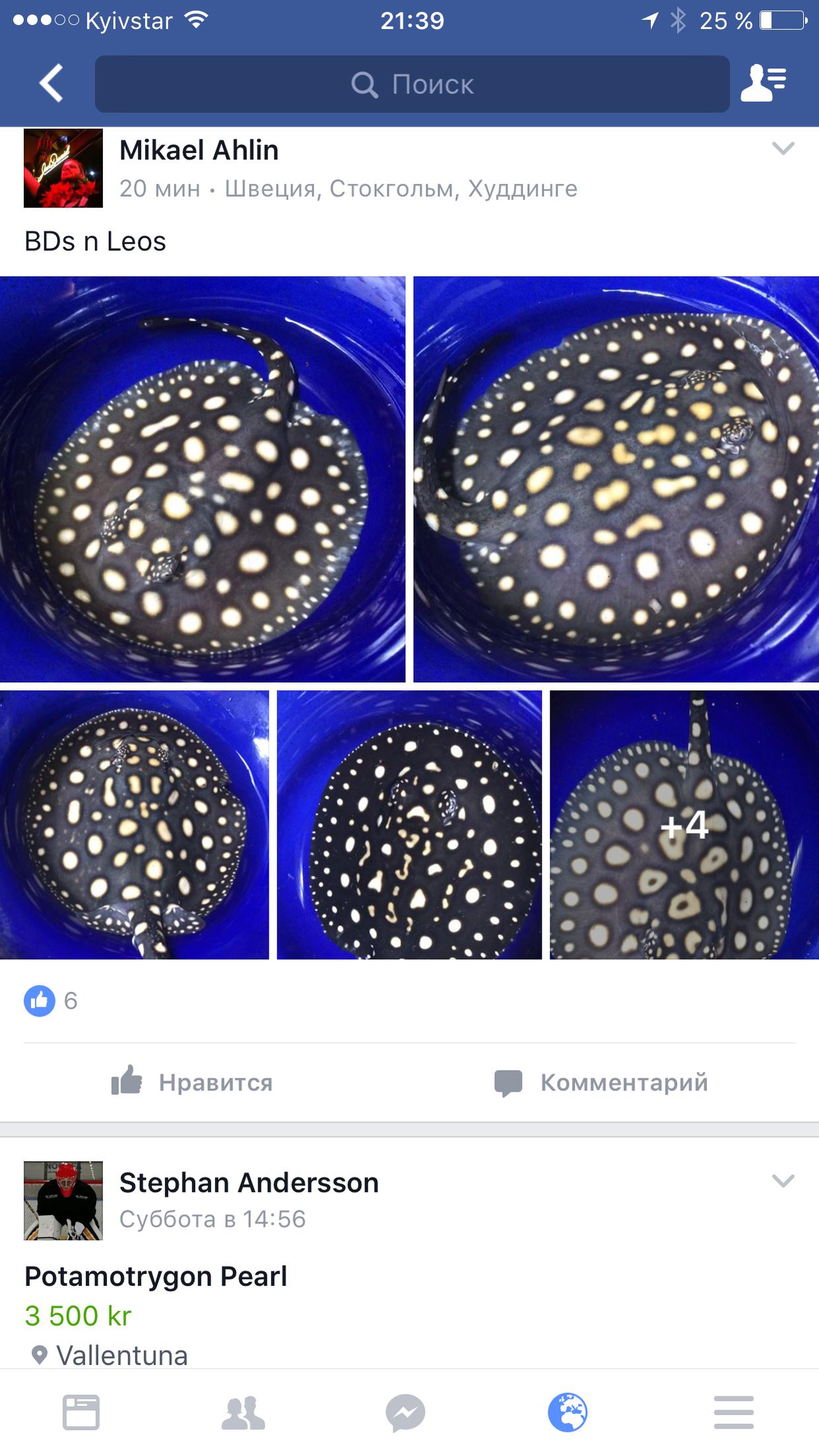
Task: Expand options chevron on Mikael Ahlin's post
Action: point(783,149)
